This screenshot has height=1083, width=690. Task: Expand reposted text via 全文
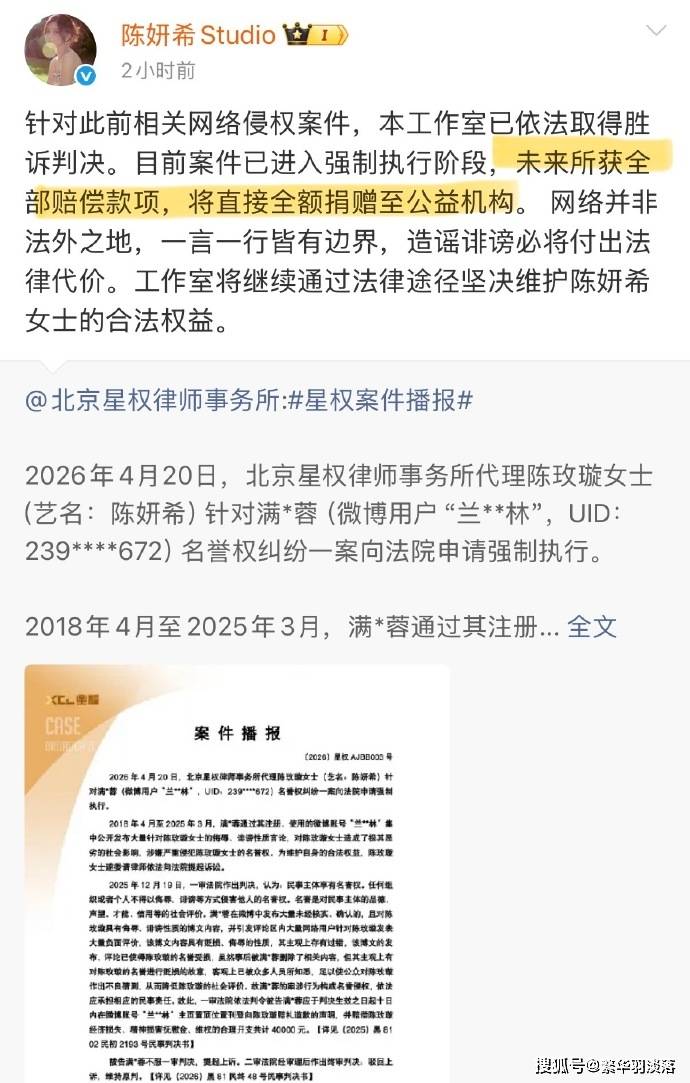(592, 627)
